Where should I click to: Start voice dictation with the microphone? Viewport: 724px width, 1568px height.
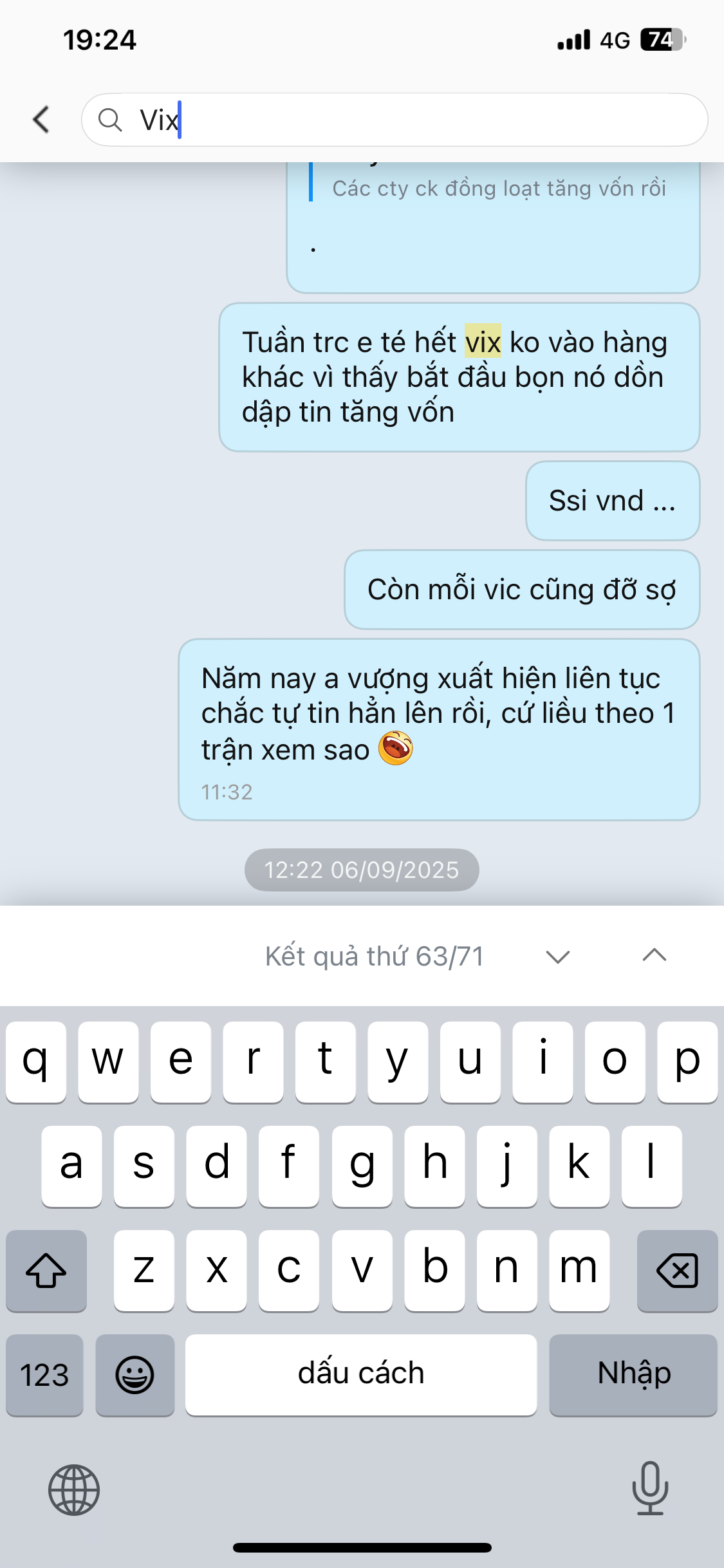tap(650, 1488)
